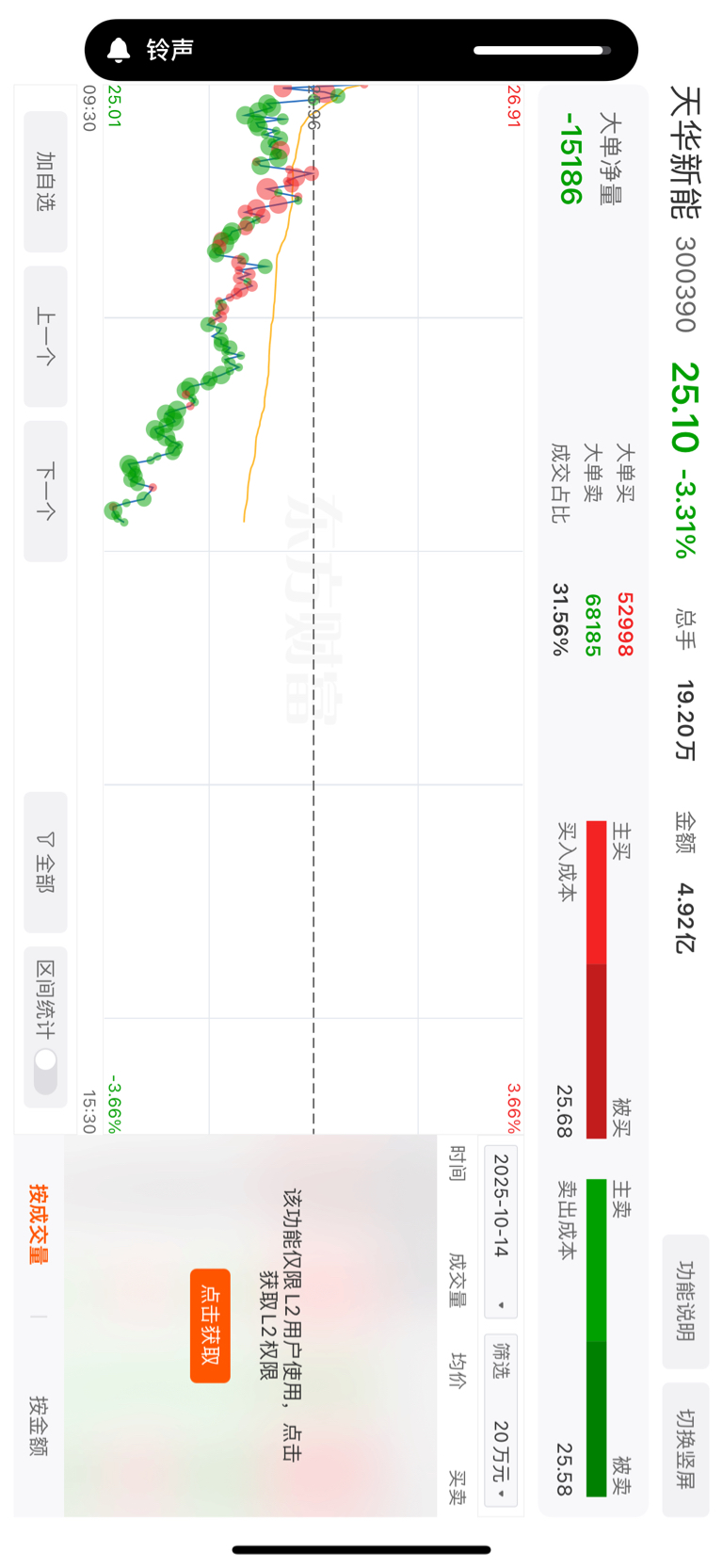Add stock via 加自选
Screen dimensions: 723x1568
tap(45, 182)
